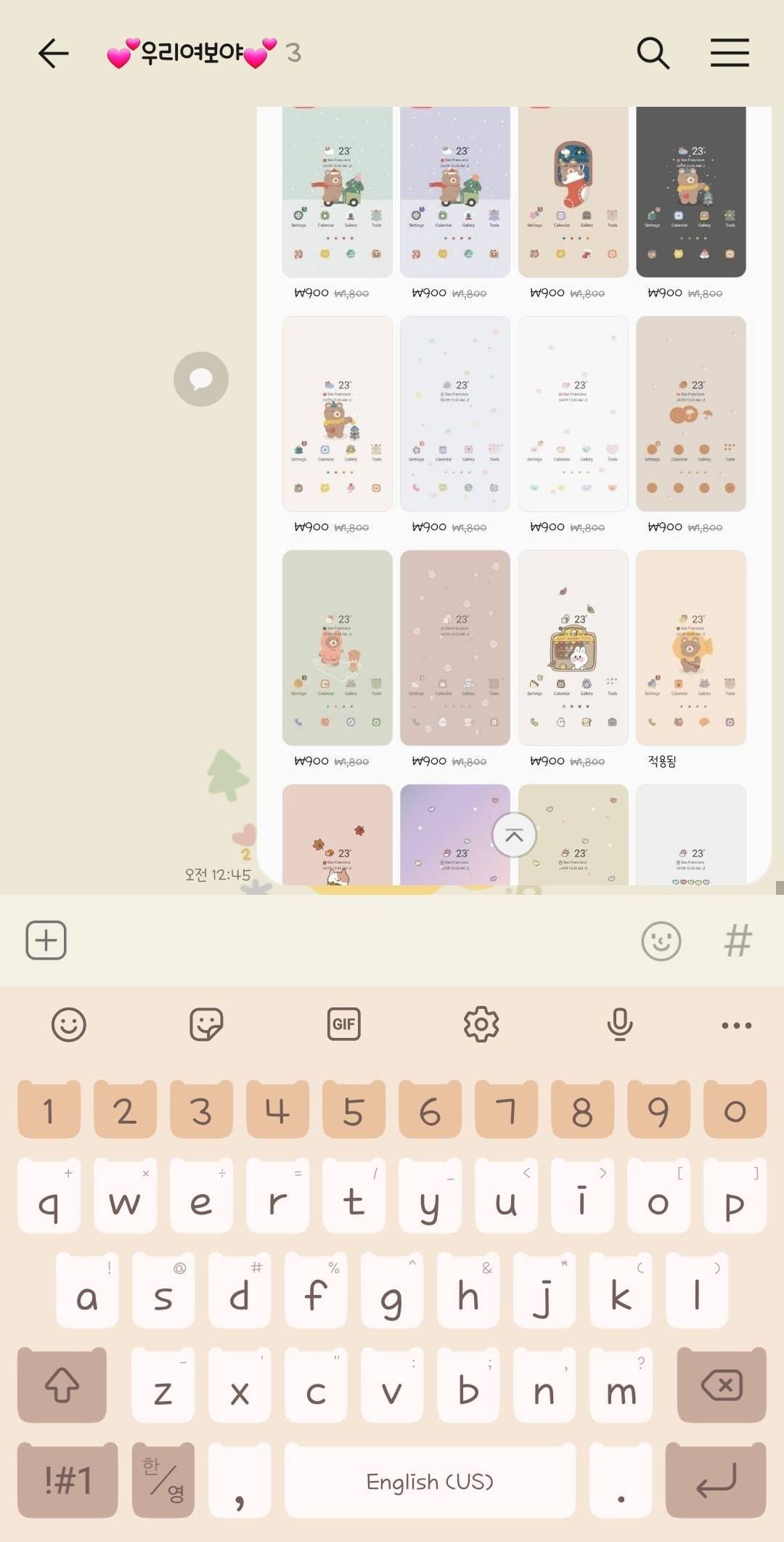Toggle Korean/English language key

tap(163, 1480)
